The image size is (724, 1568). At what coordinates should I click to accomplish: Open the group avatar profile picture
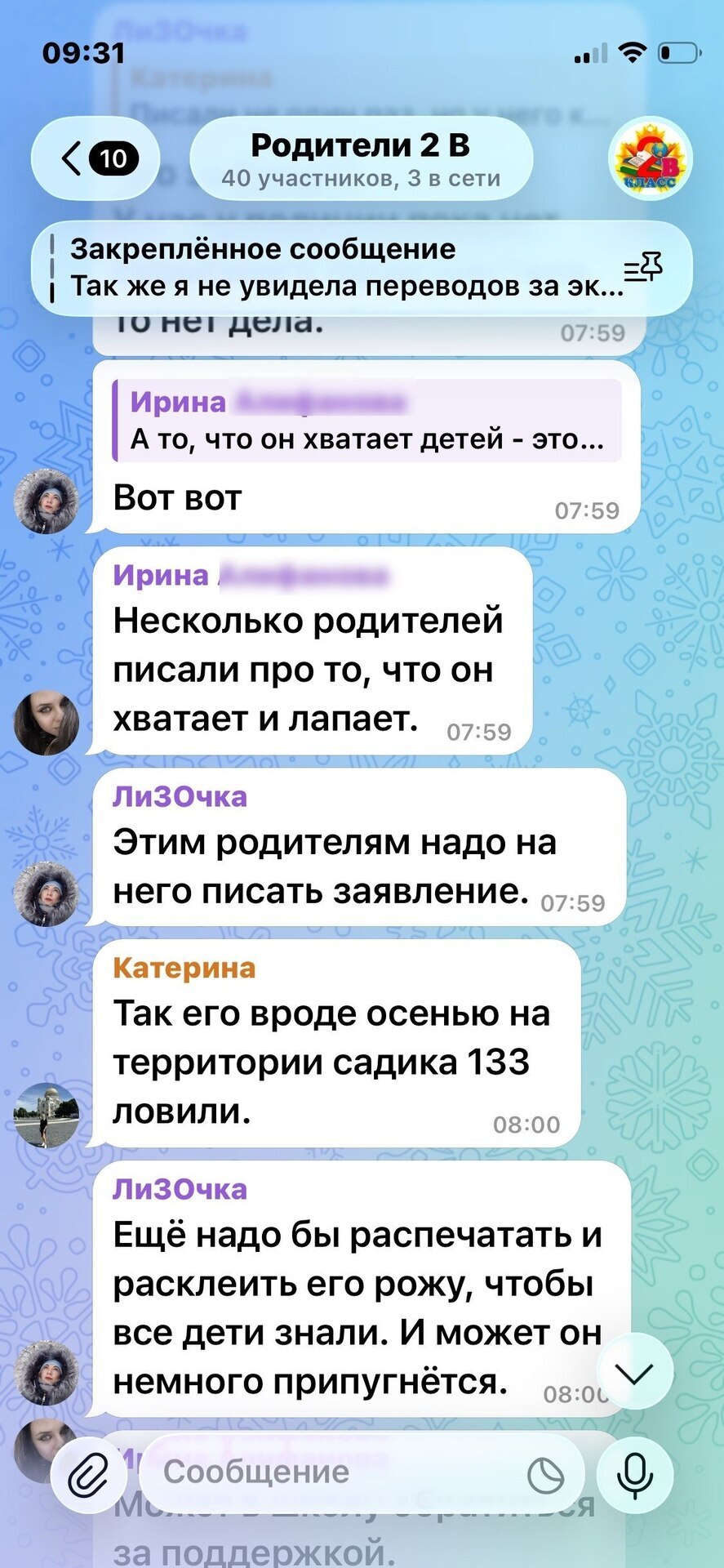pos(651,158)
